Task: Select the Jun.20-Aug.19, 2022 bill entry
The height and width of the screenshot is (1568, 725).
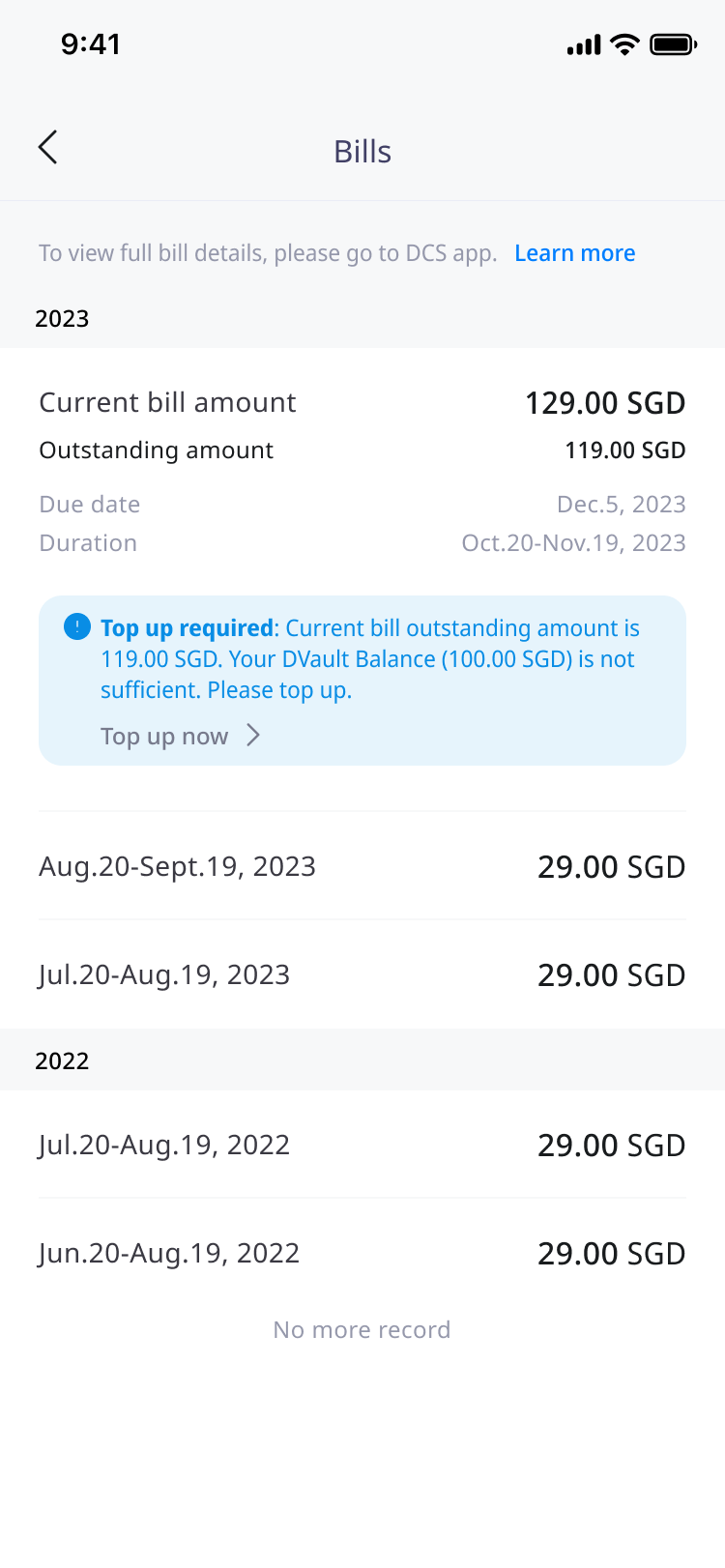Action: [x=362, y=1253]
